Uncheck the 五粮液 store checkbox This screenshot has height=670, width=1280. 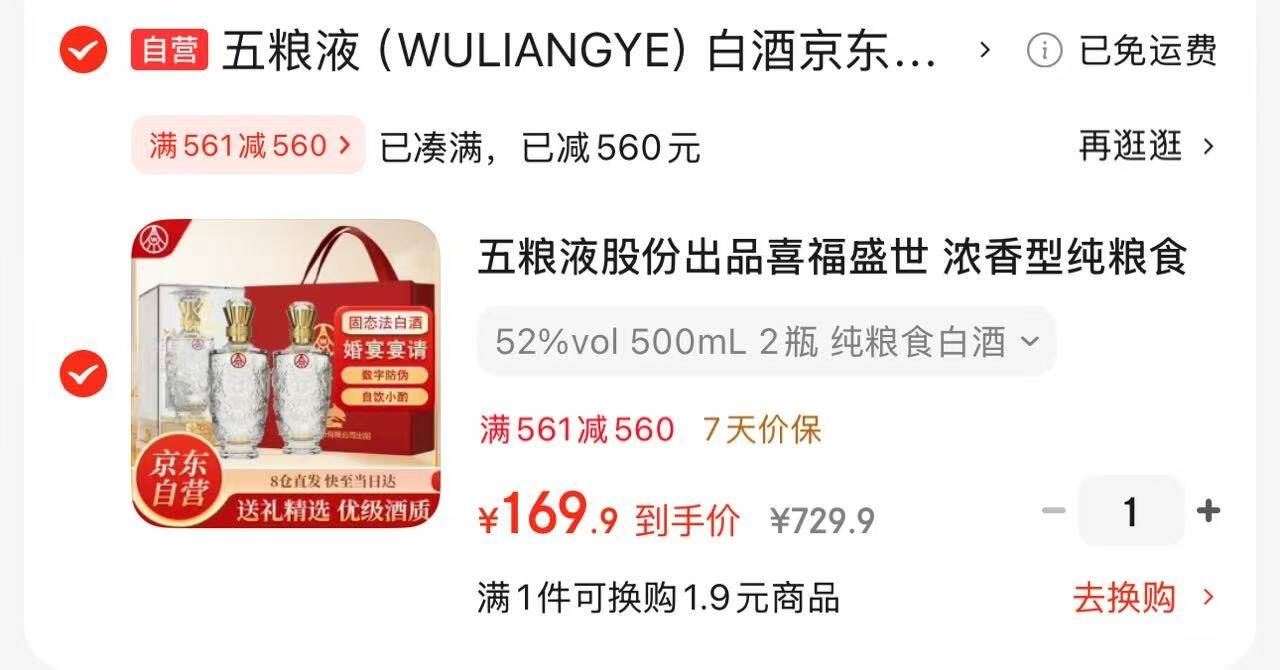(83, 49)
